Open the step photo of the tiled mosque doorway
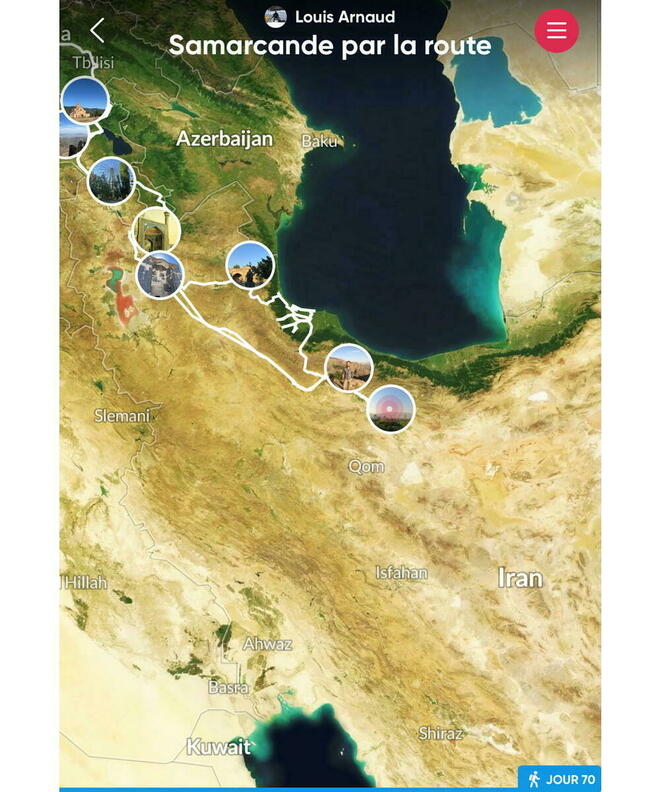The width and height of the screenshot is (660, 792). pos(157,231)
